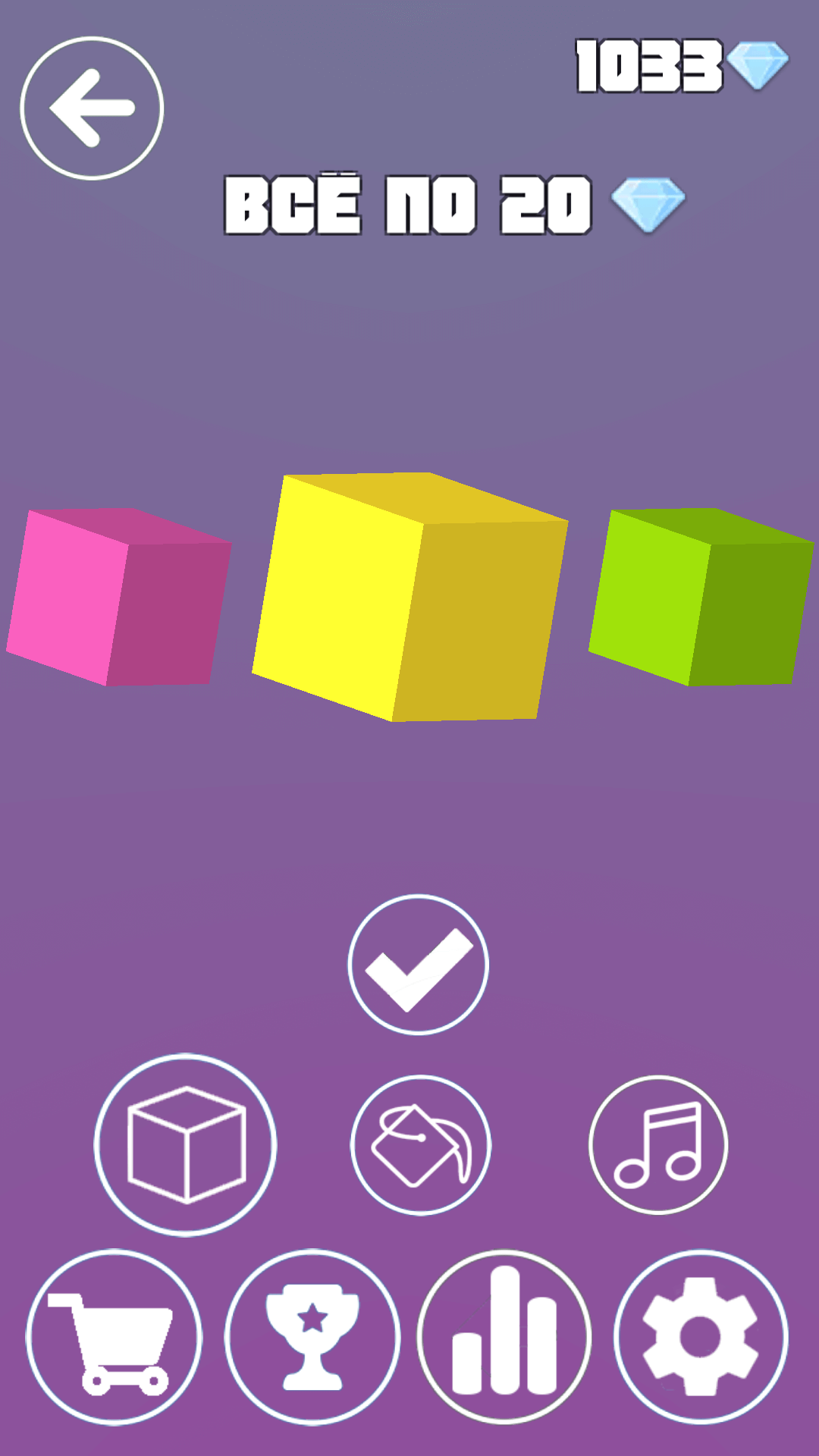The width and height of the screenshot is (819, 1456).
Task: Select the pink cube
Action: click(118, 598)
